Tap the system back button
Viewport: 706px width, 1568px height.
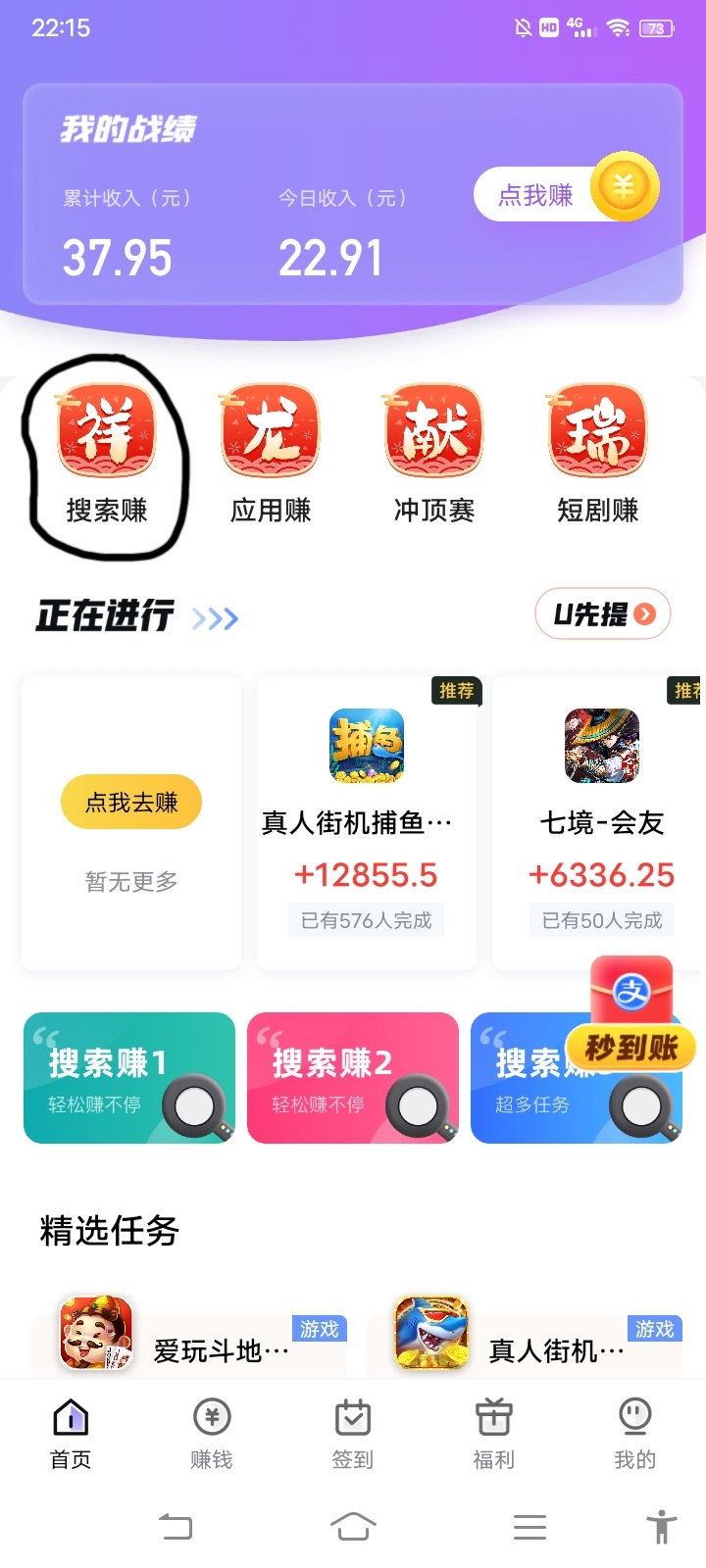(176, 1526)
